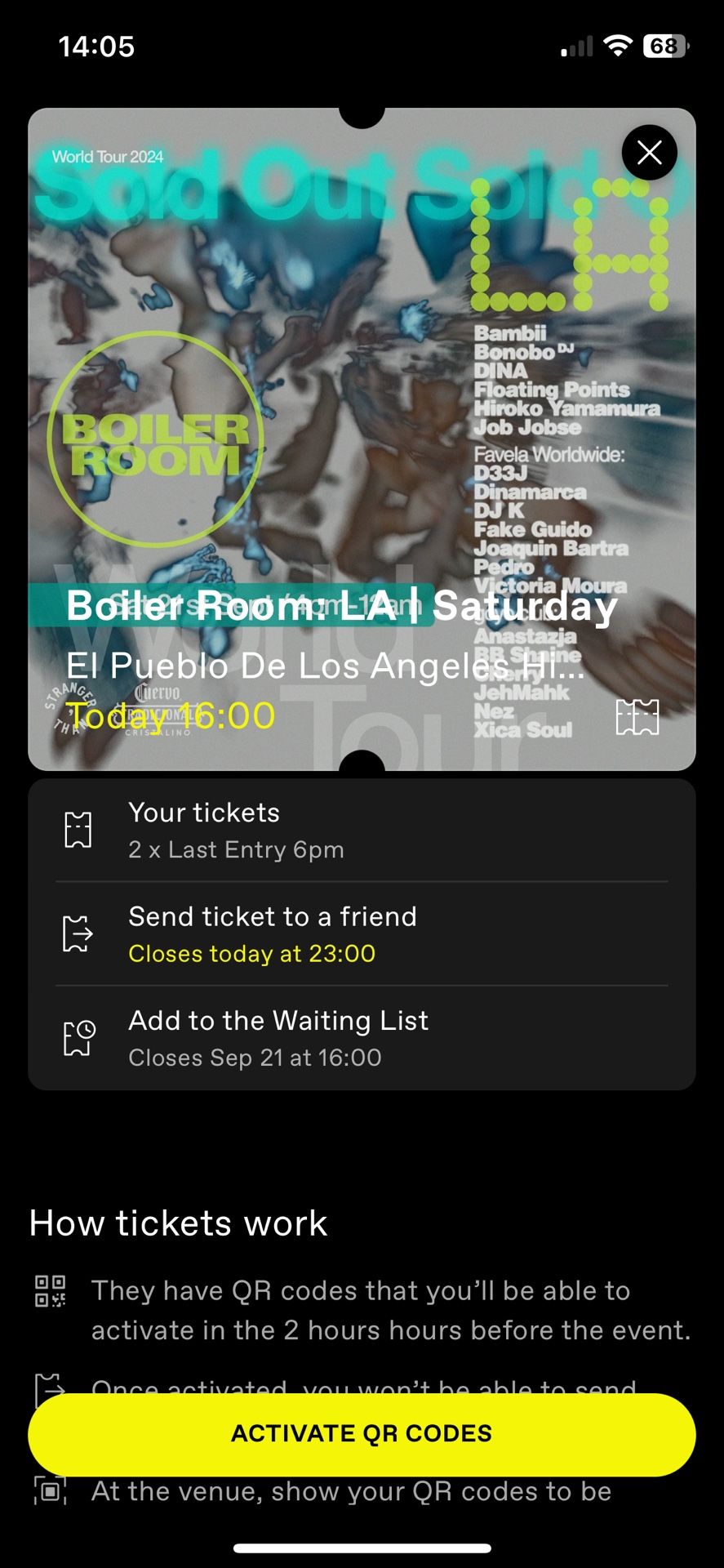This screenshot has width=724, height=1568.
Task: Select Add to the Waiting List
Action: (278, 1020)
